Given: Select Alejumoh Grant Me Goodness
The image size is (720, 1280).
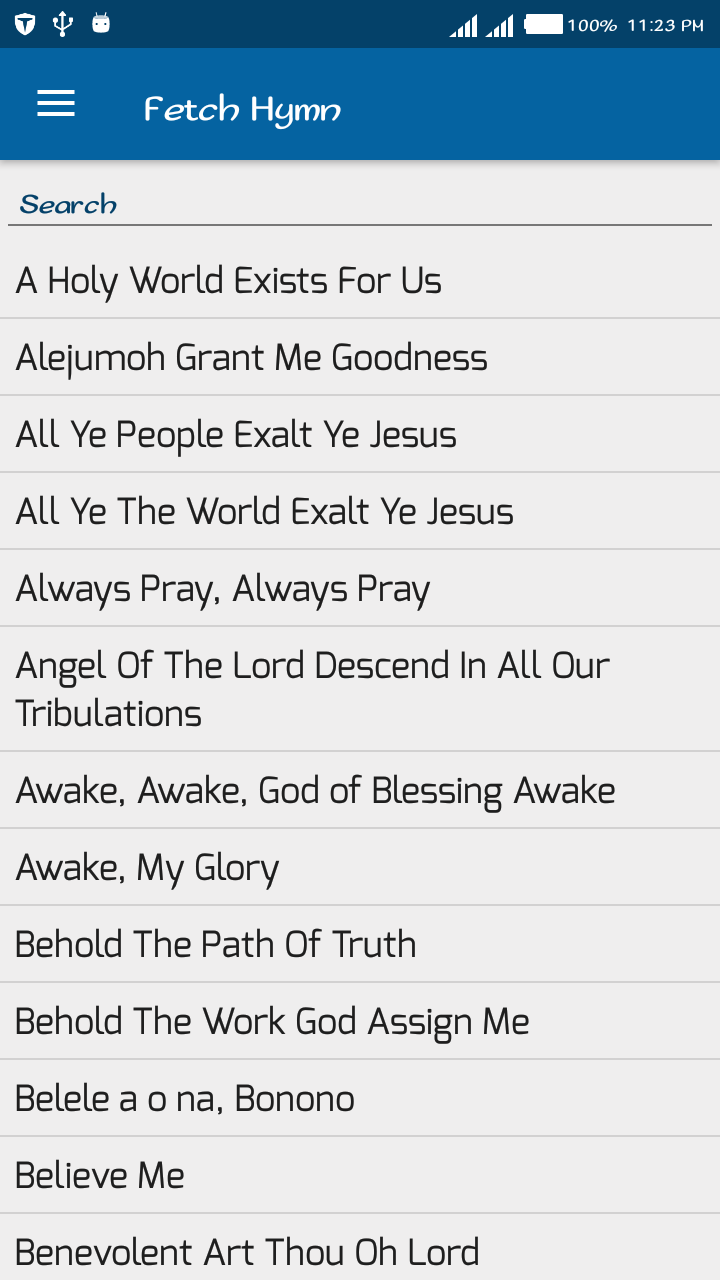Looking at the screenshot, I should point(360,358).
